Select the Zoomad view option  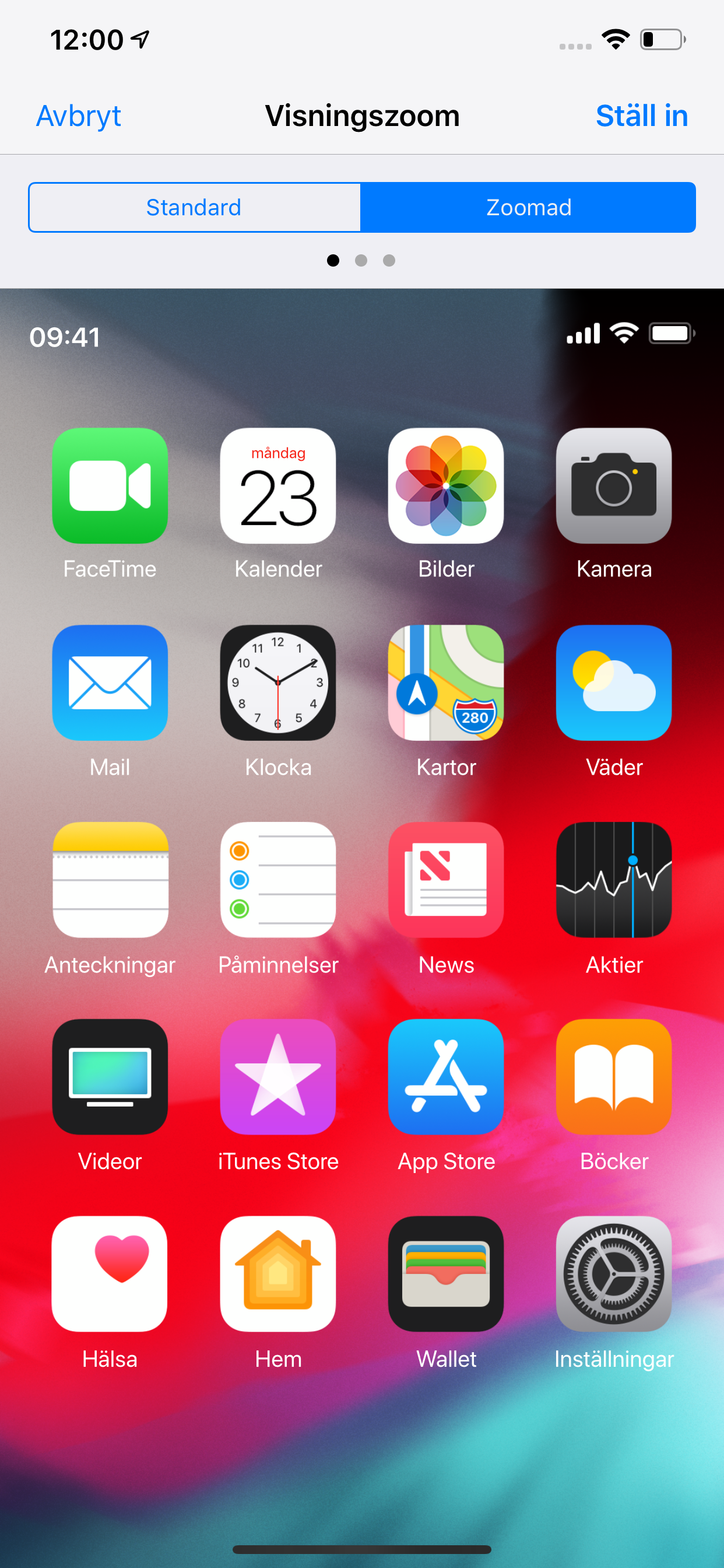coord(528,208)
